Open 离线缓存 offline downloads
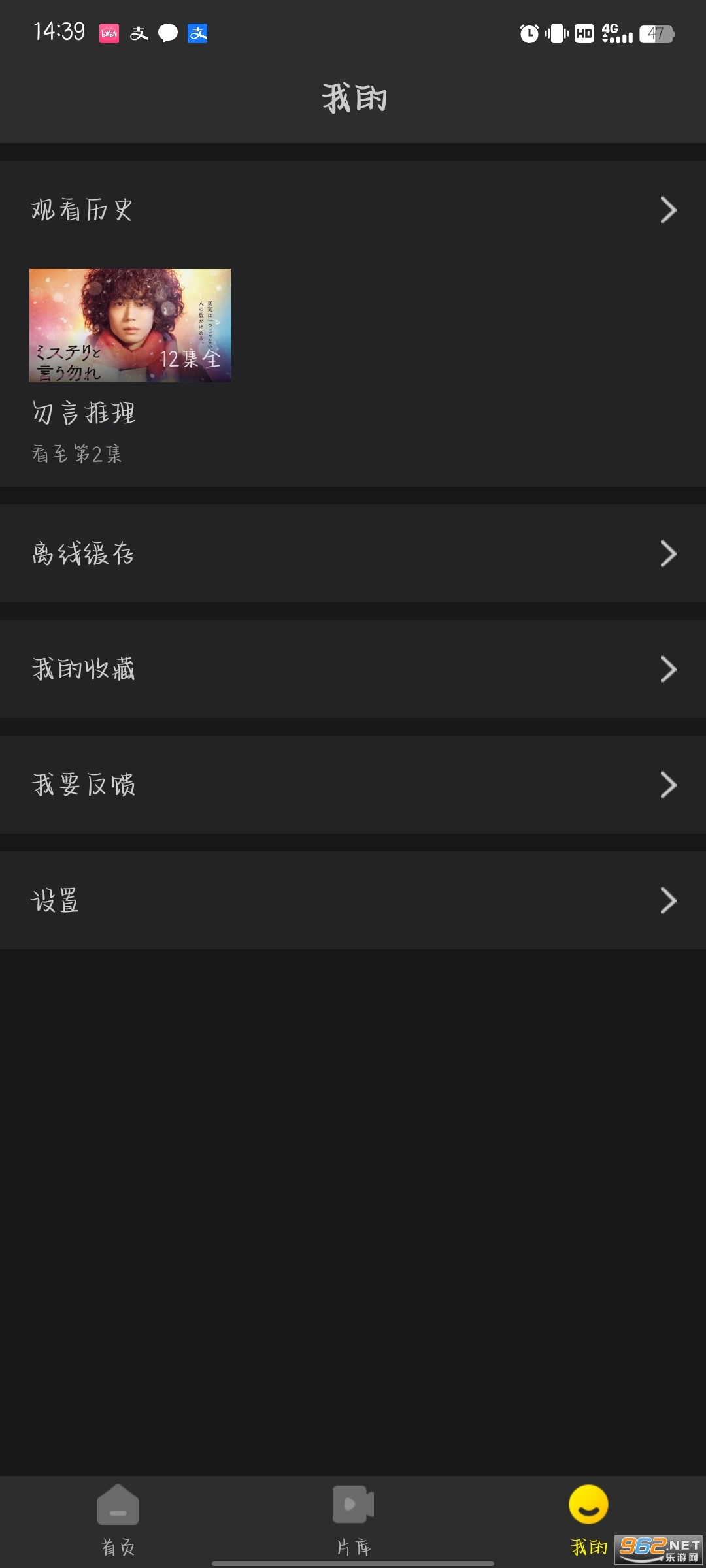706x1568 pixels. tap(353, 553)
